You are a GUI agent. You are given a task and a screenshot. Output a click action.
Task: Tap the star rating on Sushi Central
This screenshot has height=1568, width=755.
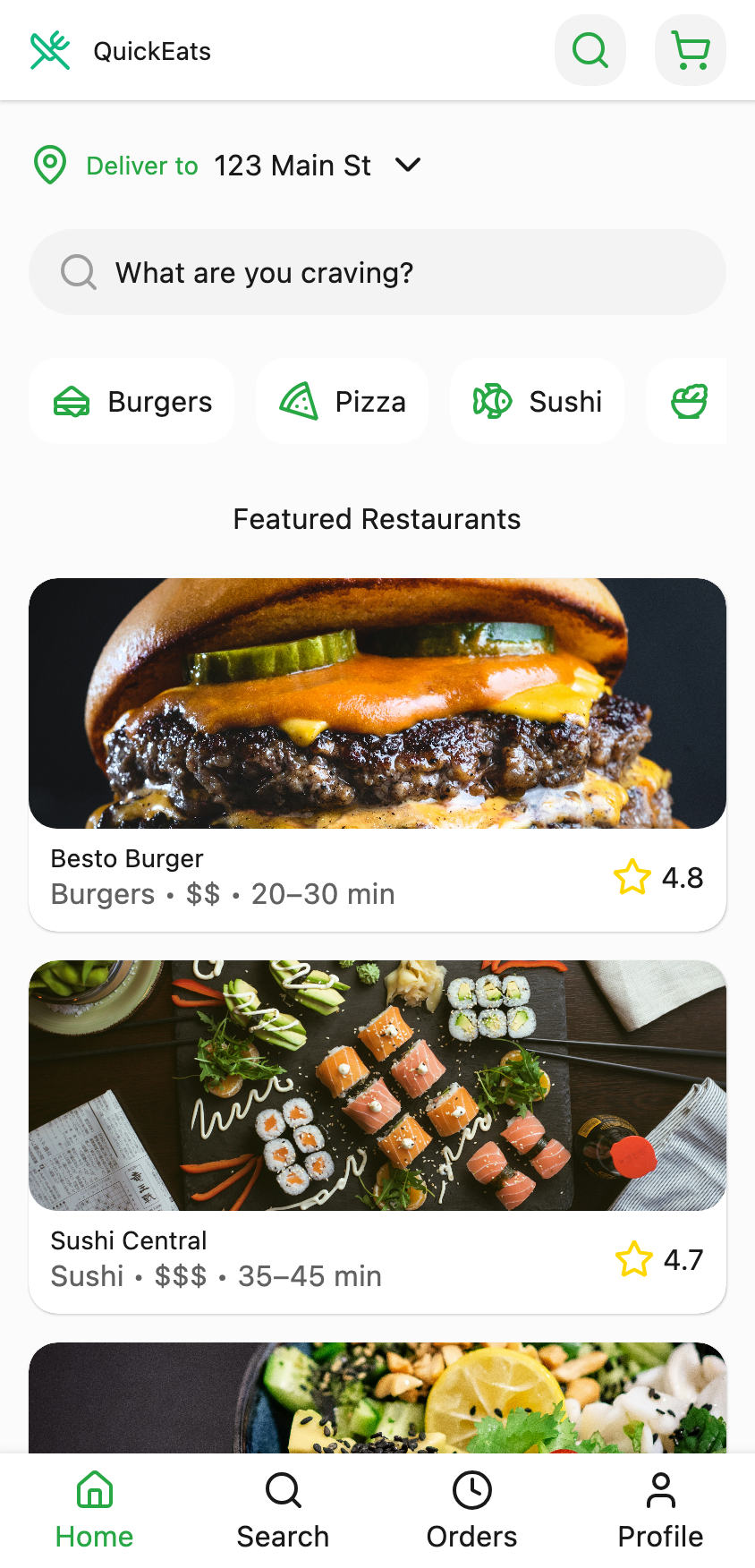[x=634, y=1259]
